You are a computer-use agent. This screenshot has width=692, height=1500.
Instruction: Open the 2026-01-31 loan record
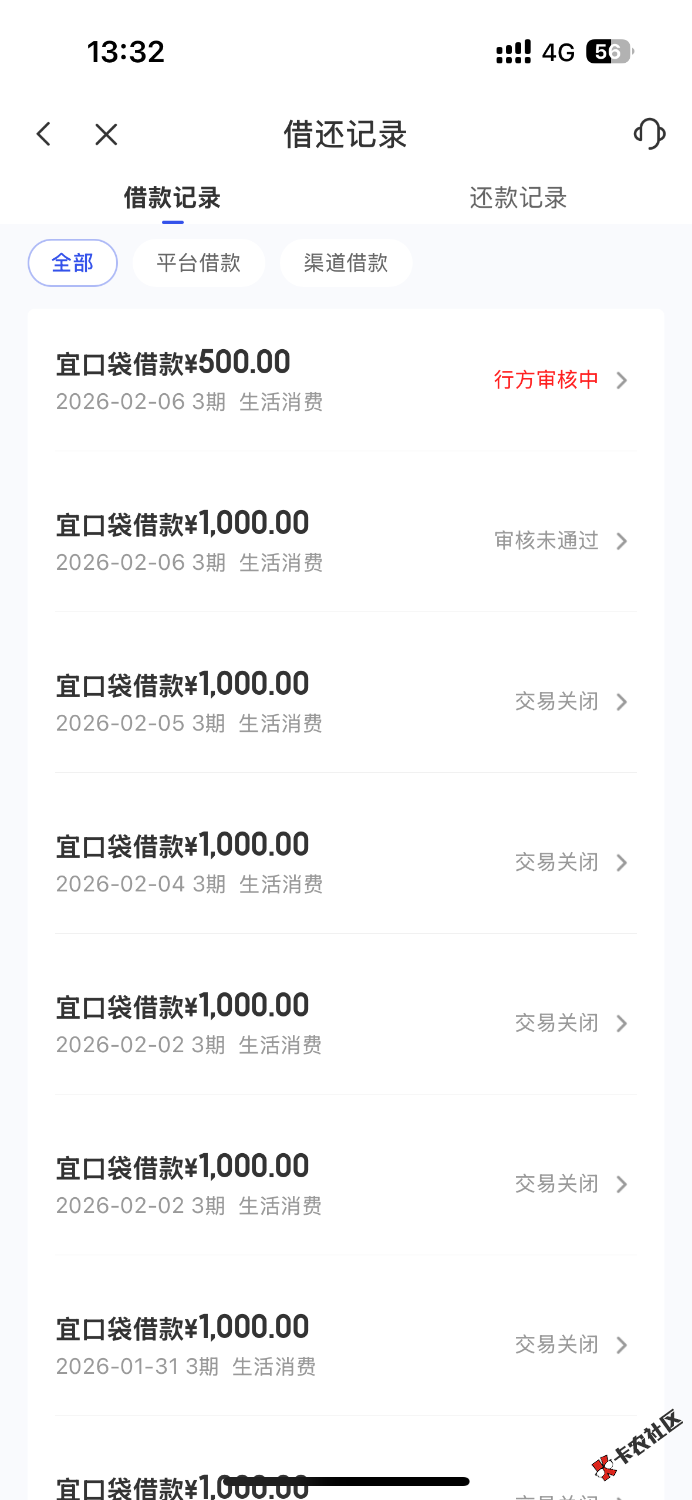345,1345
